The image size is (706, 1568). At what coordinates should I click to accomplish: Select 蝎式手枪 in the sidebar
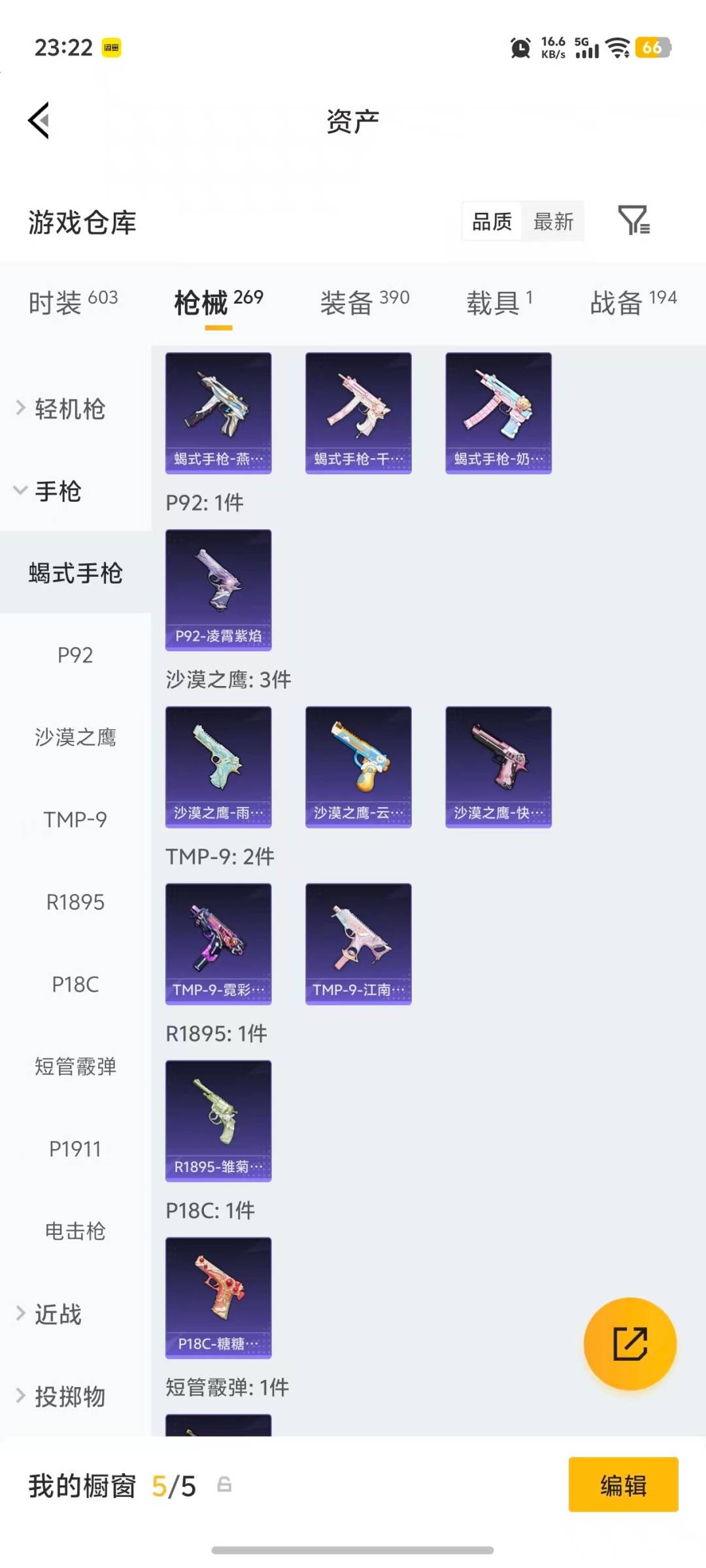pos(74,573)
